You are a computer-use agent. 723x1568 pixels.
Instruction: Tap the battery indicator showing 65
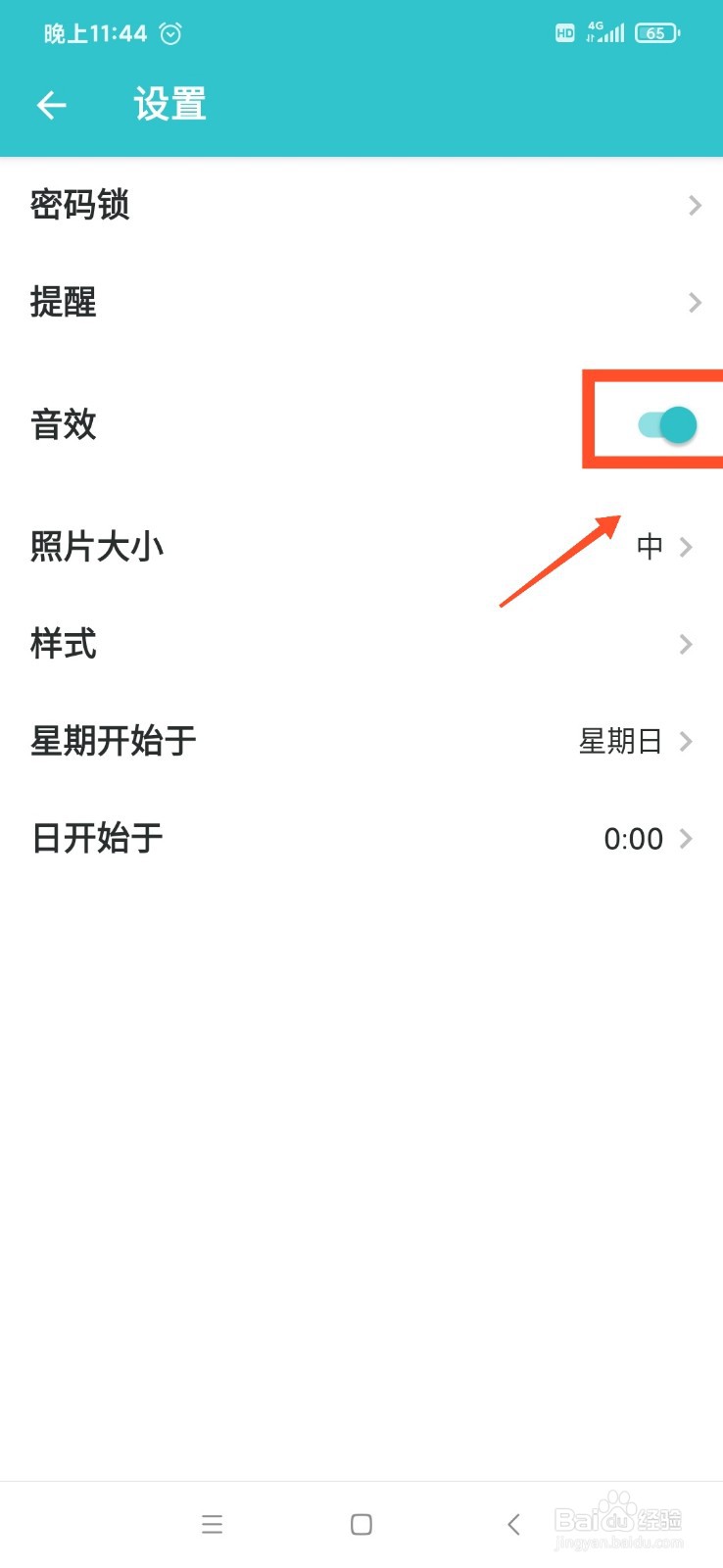click(x=656, y=32)
